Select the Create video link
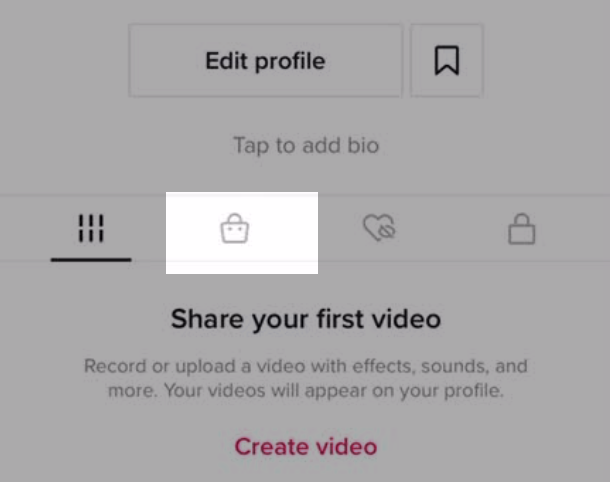The image size is (610, 482). tap(306, 446)
